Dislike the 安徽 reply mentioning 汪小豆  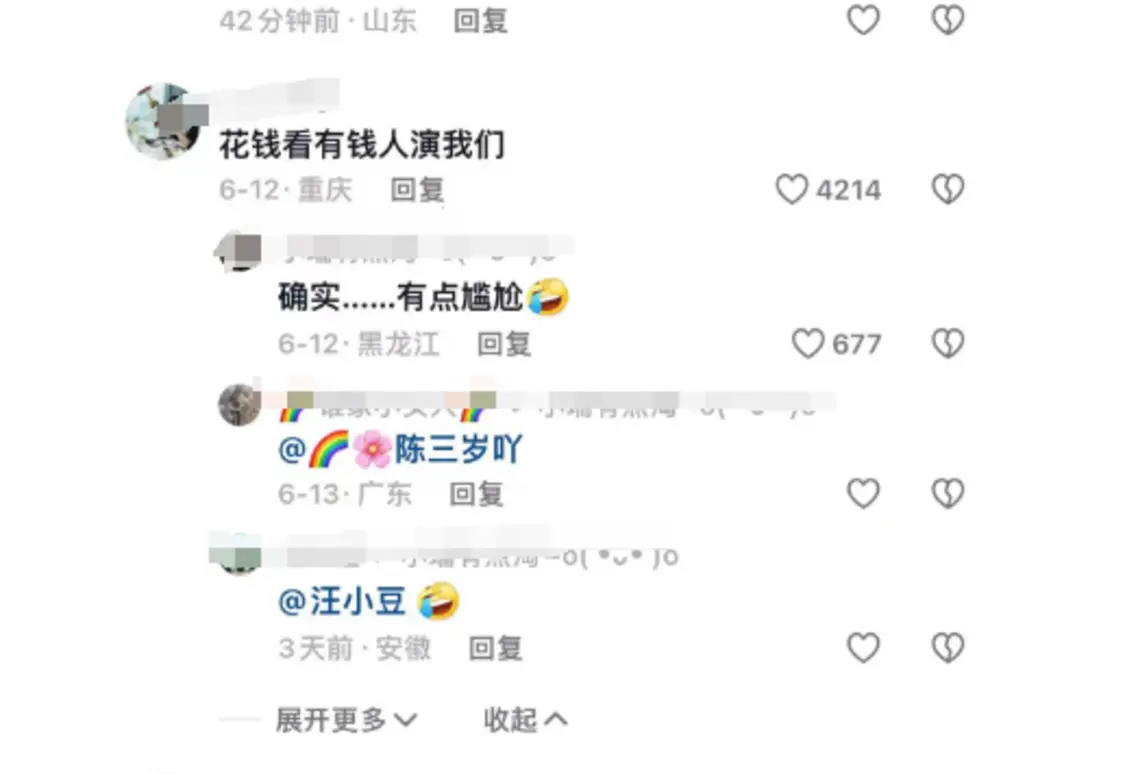[947, 648]
